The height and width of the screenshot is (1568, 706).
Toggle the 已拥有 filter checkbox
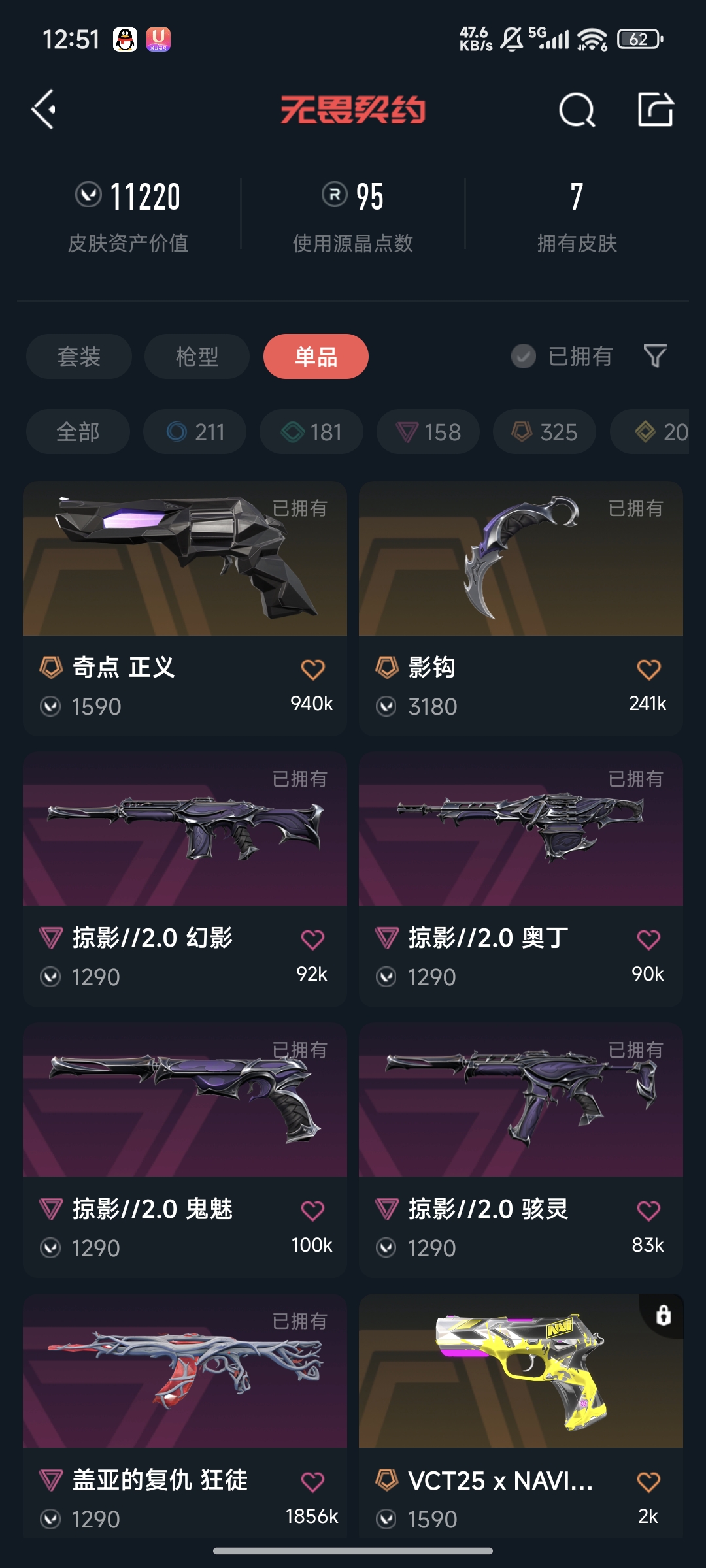click(524, 357)
